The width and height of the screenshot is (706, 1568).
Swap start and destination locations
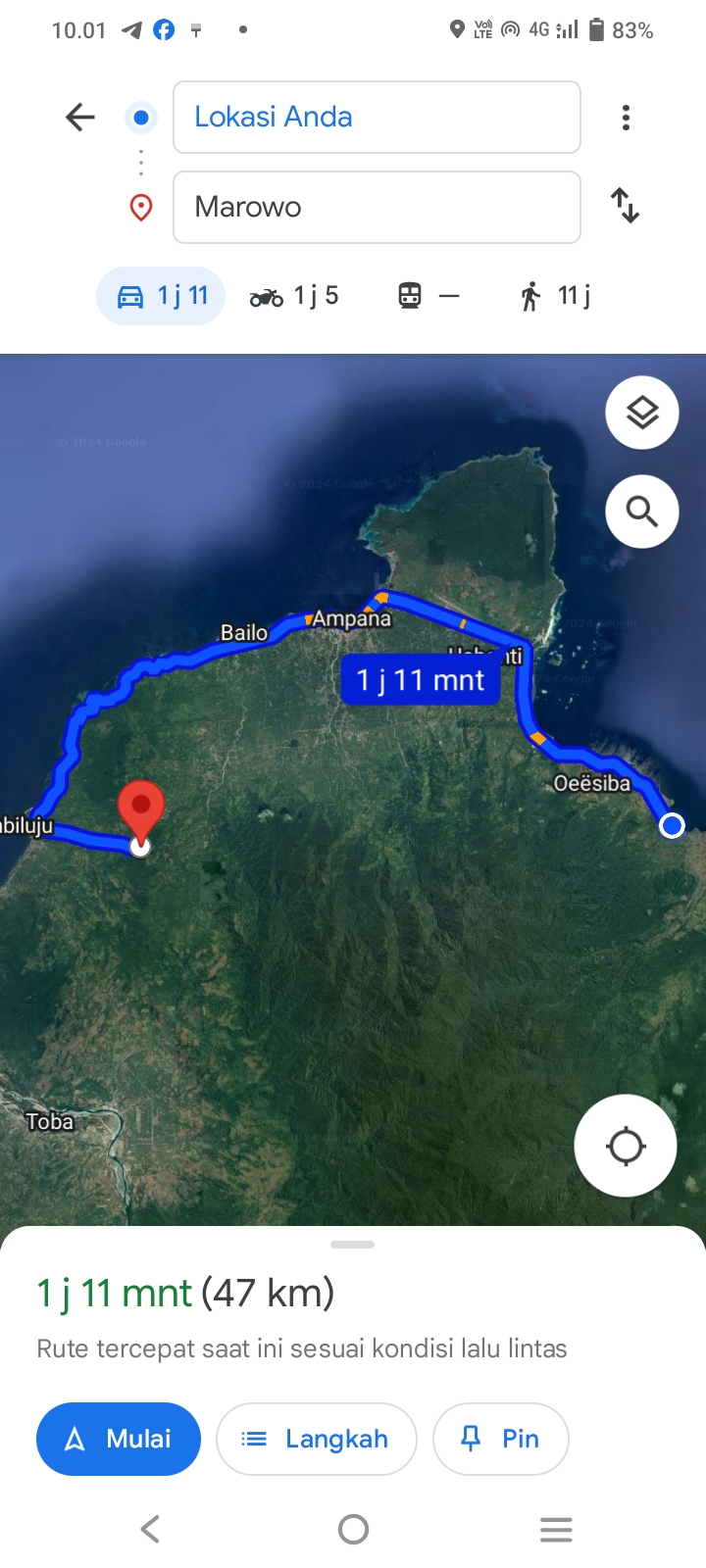pos(625,206)
